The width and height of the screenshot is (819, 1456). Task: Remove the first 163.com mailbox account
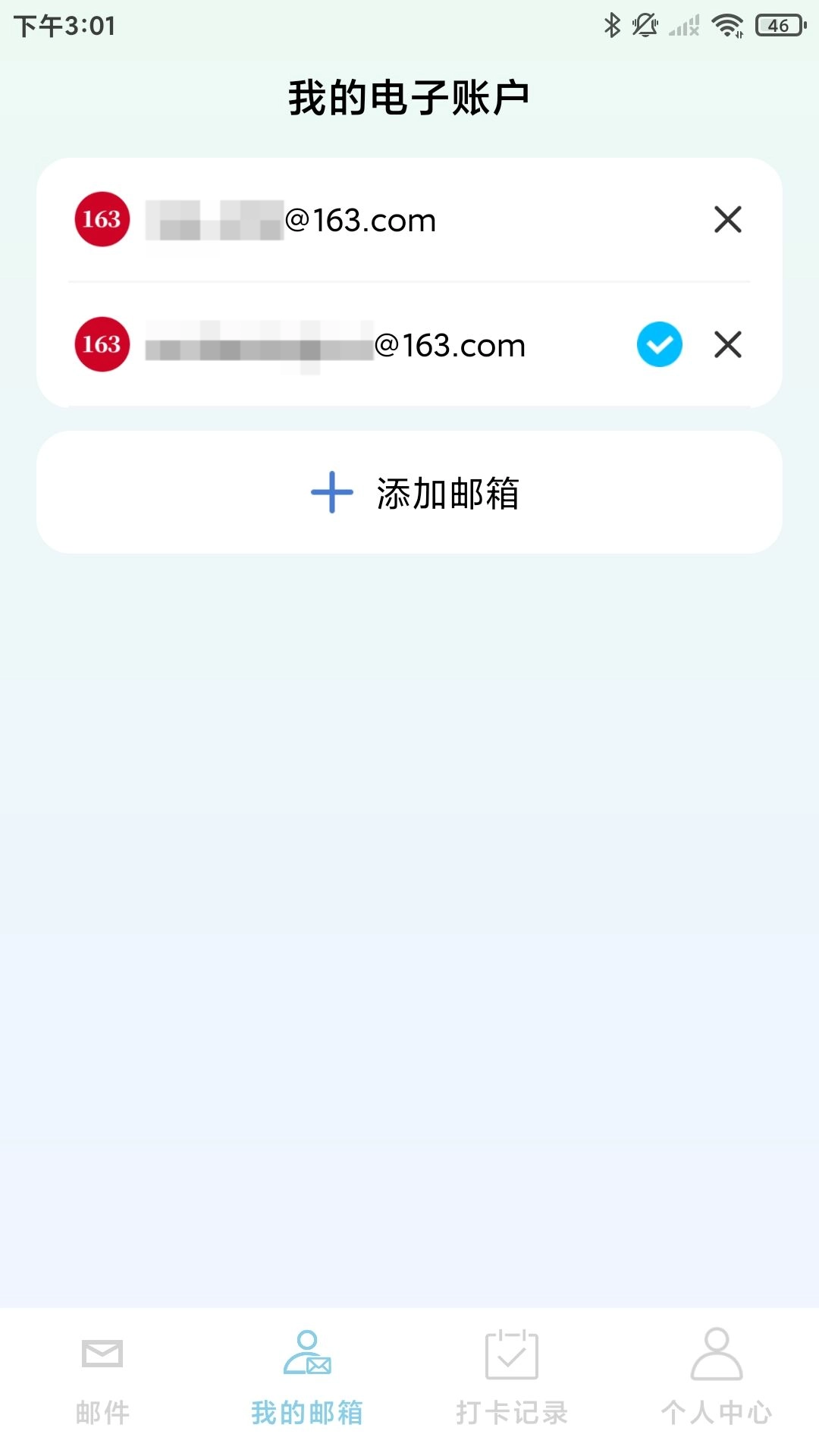727,220
